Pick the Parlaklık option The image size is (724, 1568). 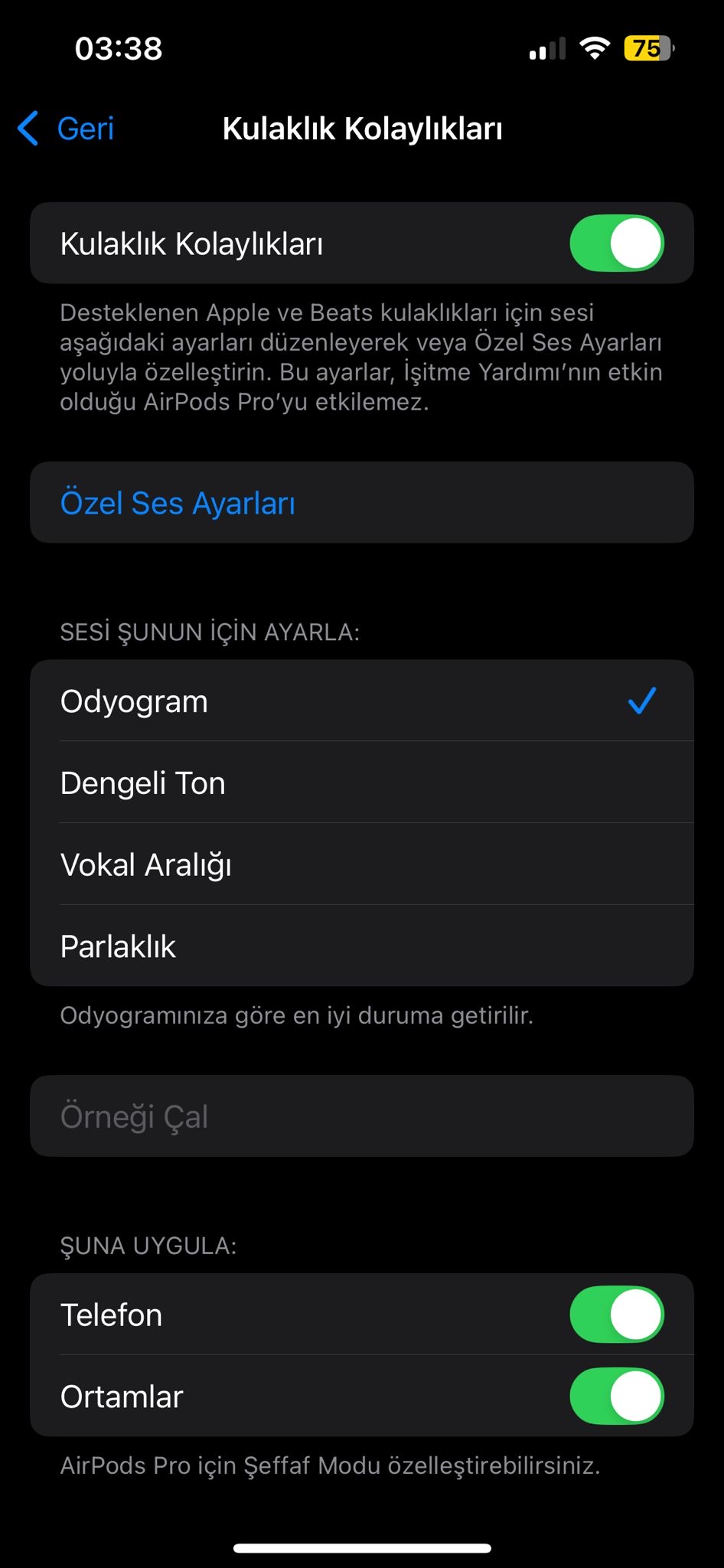tap(362, 946)
